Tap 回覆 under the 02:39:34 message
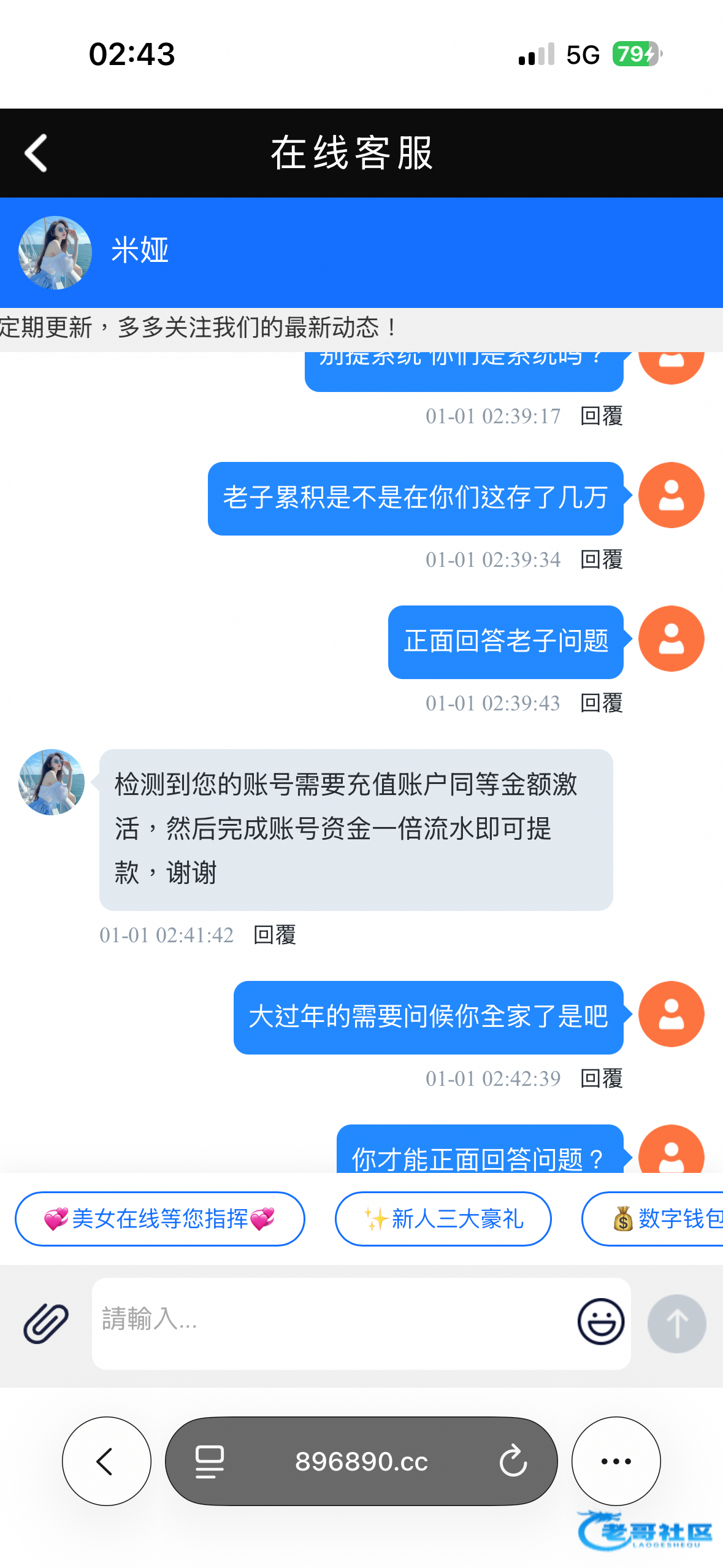Image resolution: width=723 pixels, height=1568 pixels. tap(601, 559)
